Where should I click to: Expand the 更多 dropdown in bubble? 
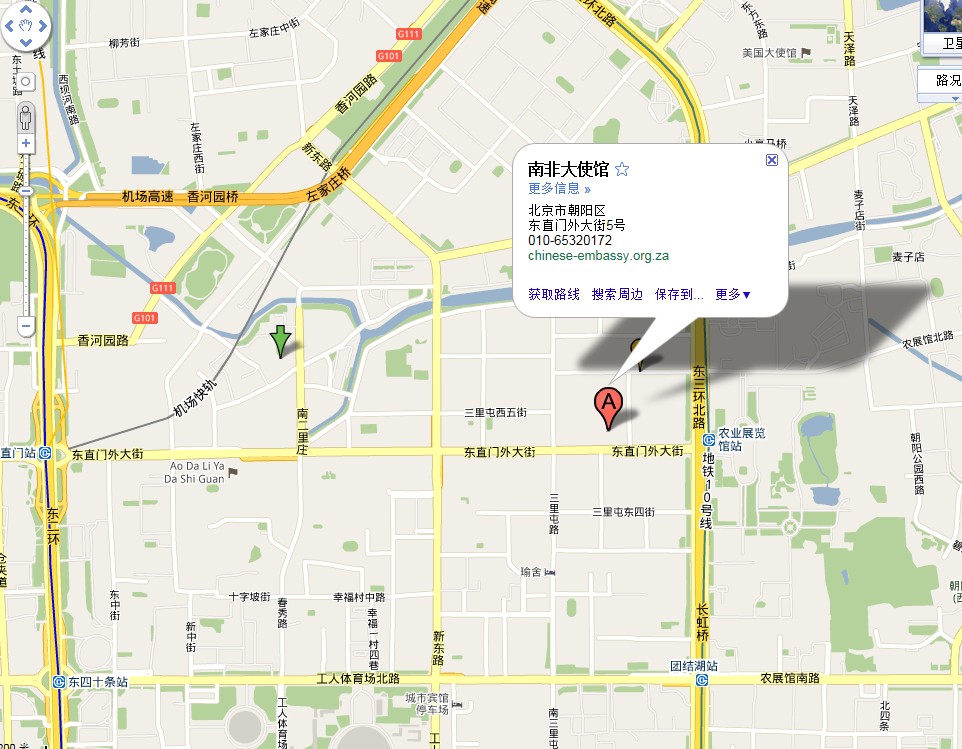732,294
